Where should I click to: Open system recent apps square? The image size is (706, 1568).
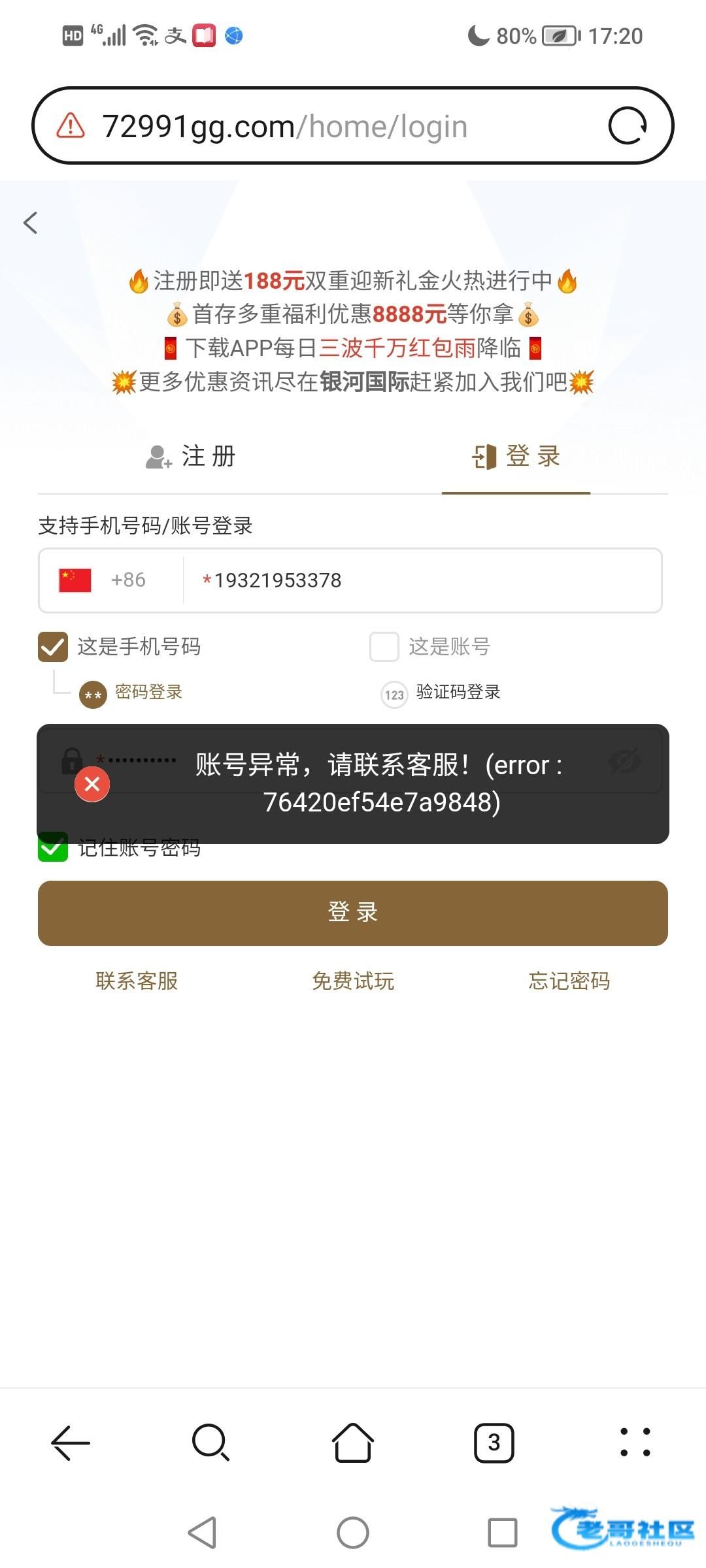click(502, 1532)
